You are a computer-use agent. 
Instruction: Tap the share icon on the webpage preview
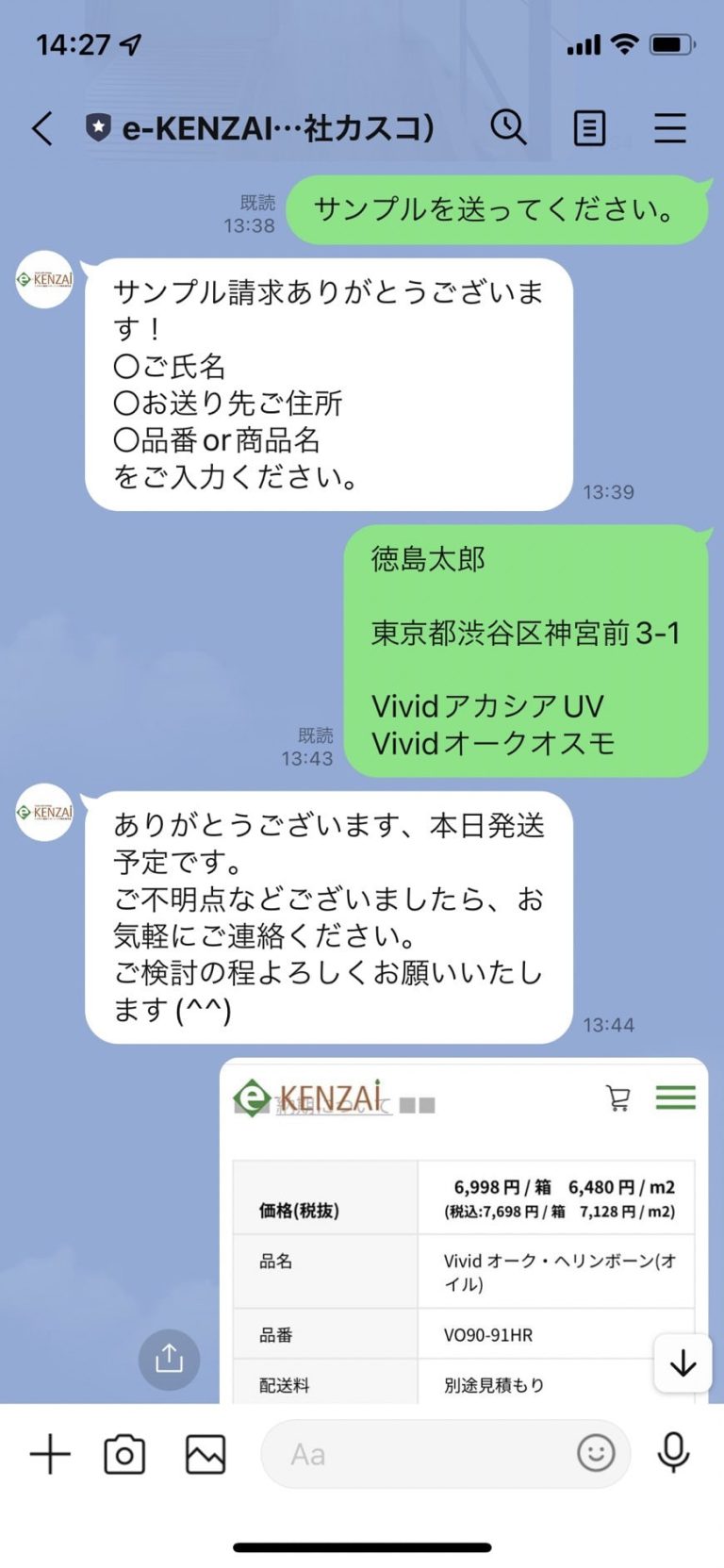pyautogui.click(x=168, y=1359)
